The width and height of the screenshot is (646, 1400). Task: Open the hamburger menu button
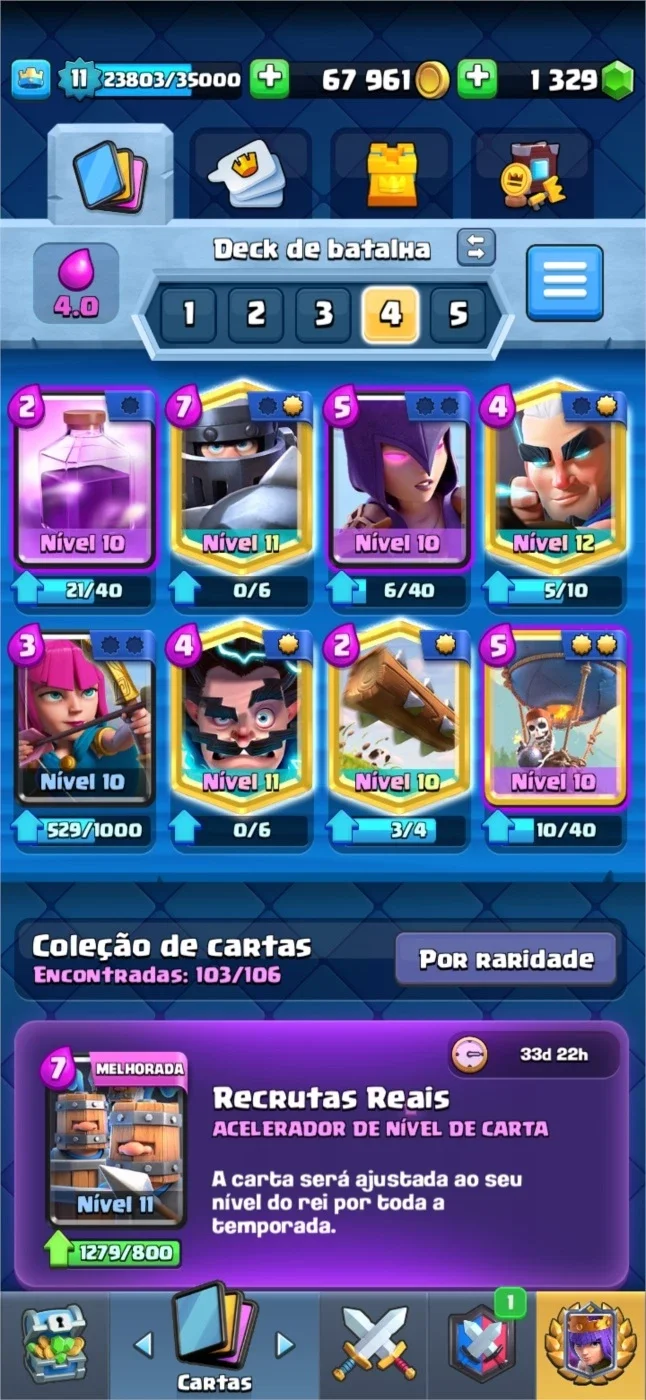565,283
